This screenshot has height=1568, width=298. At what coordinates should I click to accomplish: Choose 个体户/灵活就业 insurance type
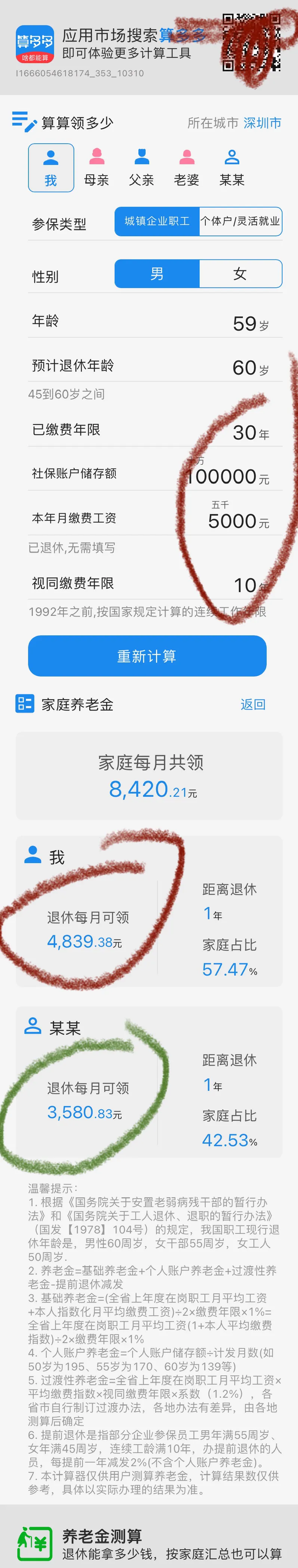[240, 222]
